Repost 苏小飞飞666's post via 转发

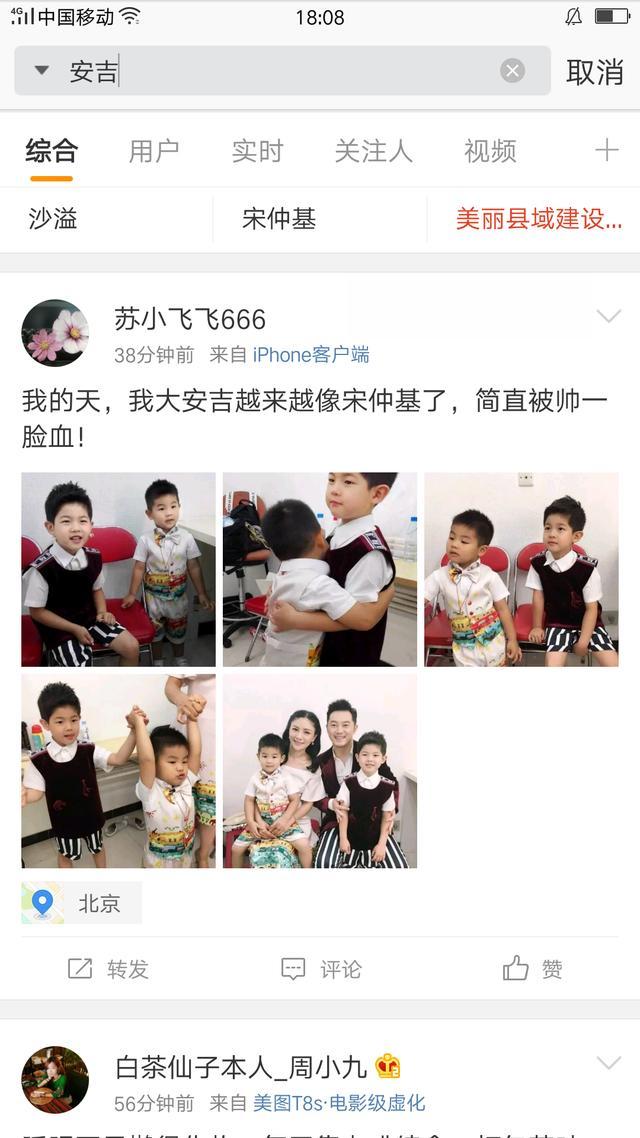pos(108,969)
